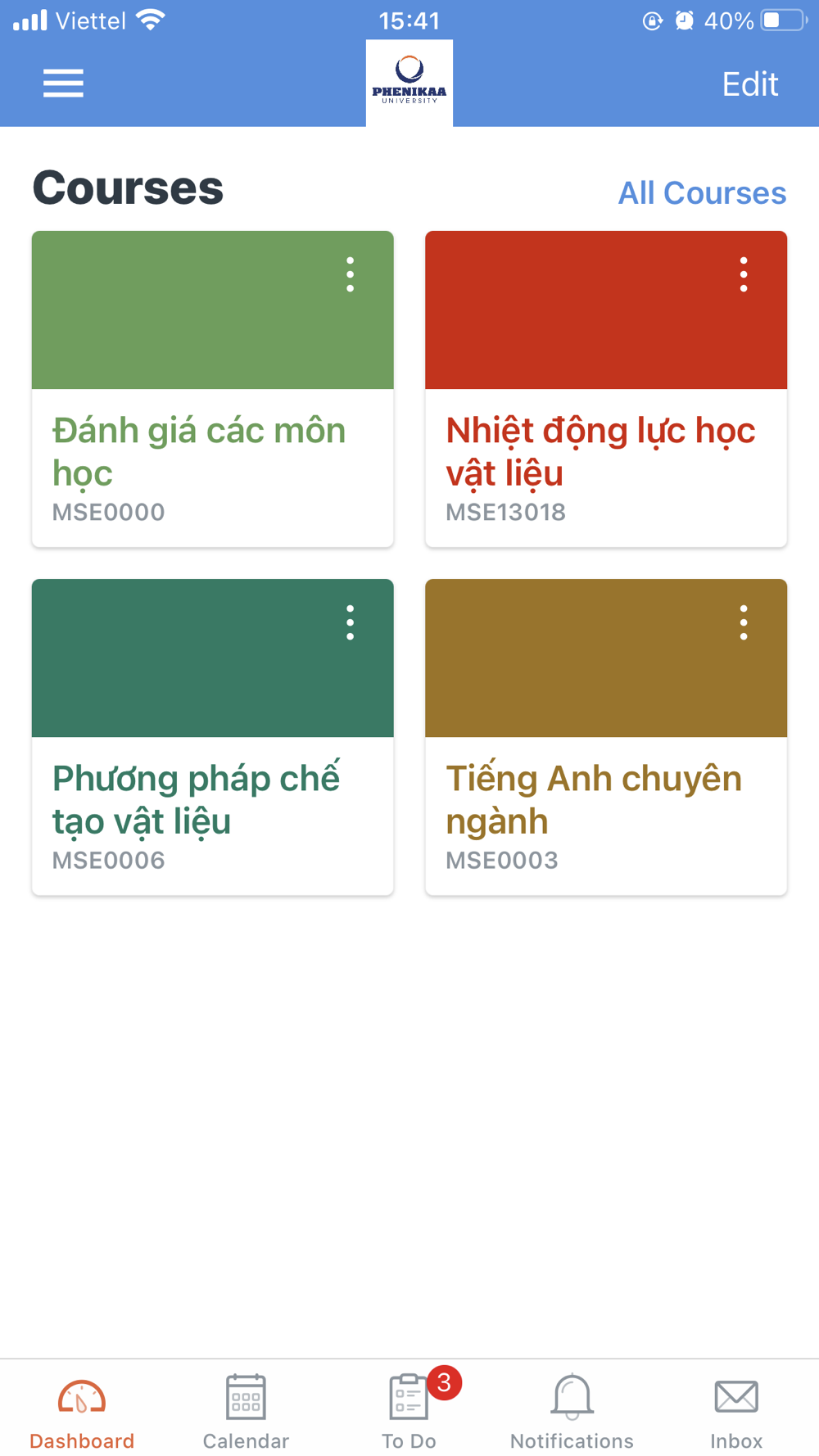Viewport: 819px width, 1456px height.
Task: Select the Dashboard tab
Action: (x=82, y=1412)
